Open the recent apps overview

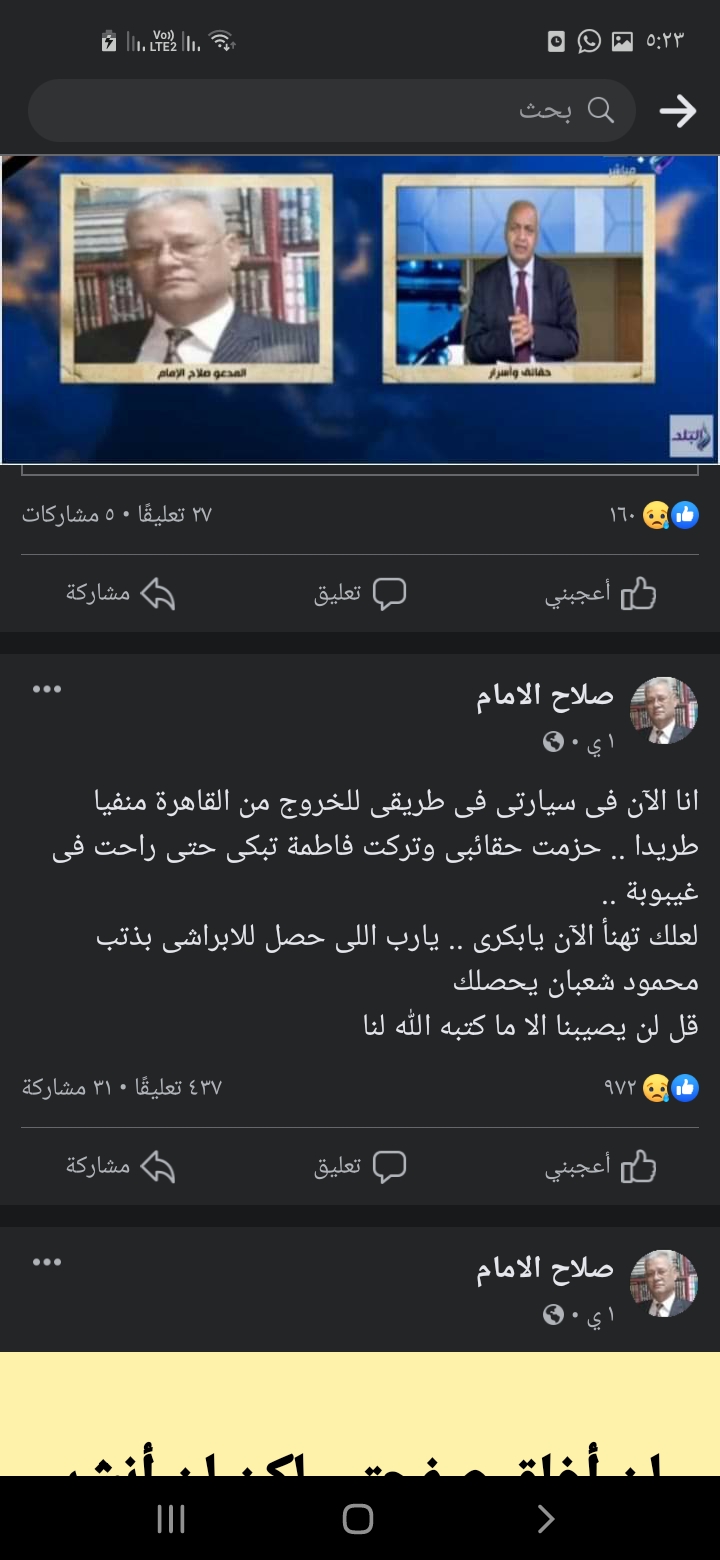[171, 1519]
